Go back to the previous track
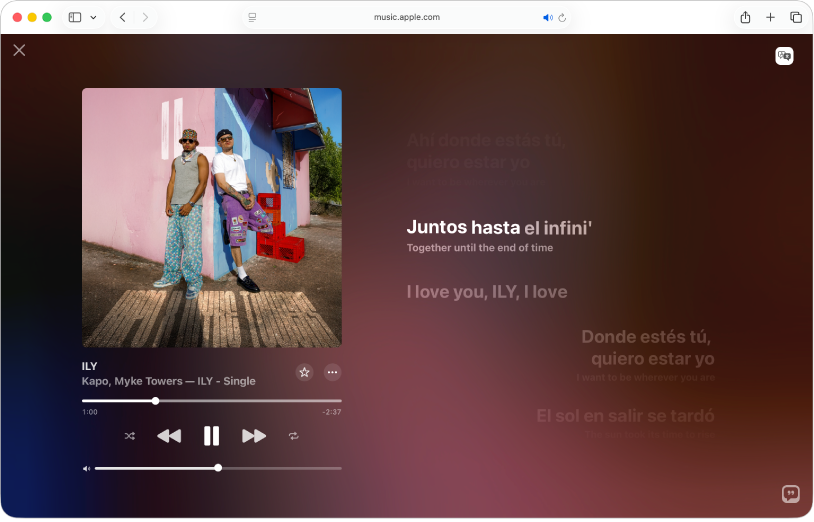The image size is (814, 522). click(169, 436)
